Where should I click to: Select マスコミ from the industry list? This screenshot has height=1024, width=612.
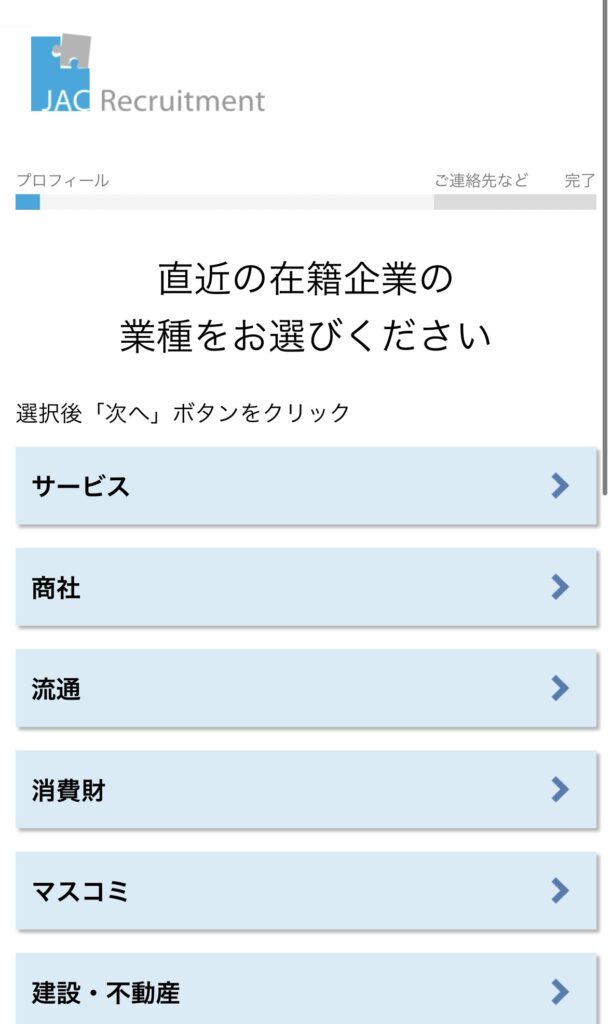(306, 891)
